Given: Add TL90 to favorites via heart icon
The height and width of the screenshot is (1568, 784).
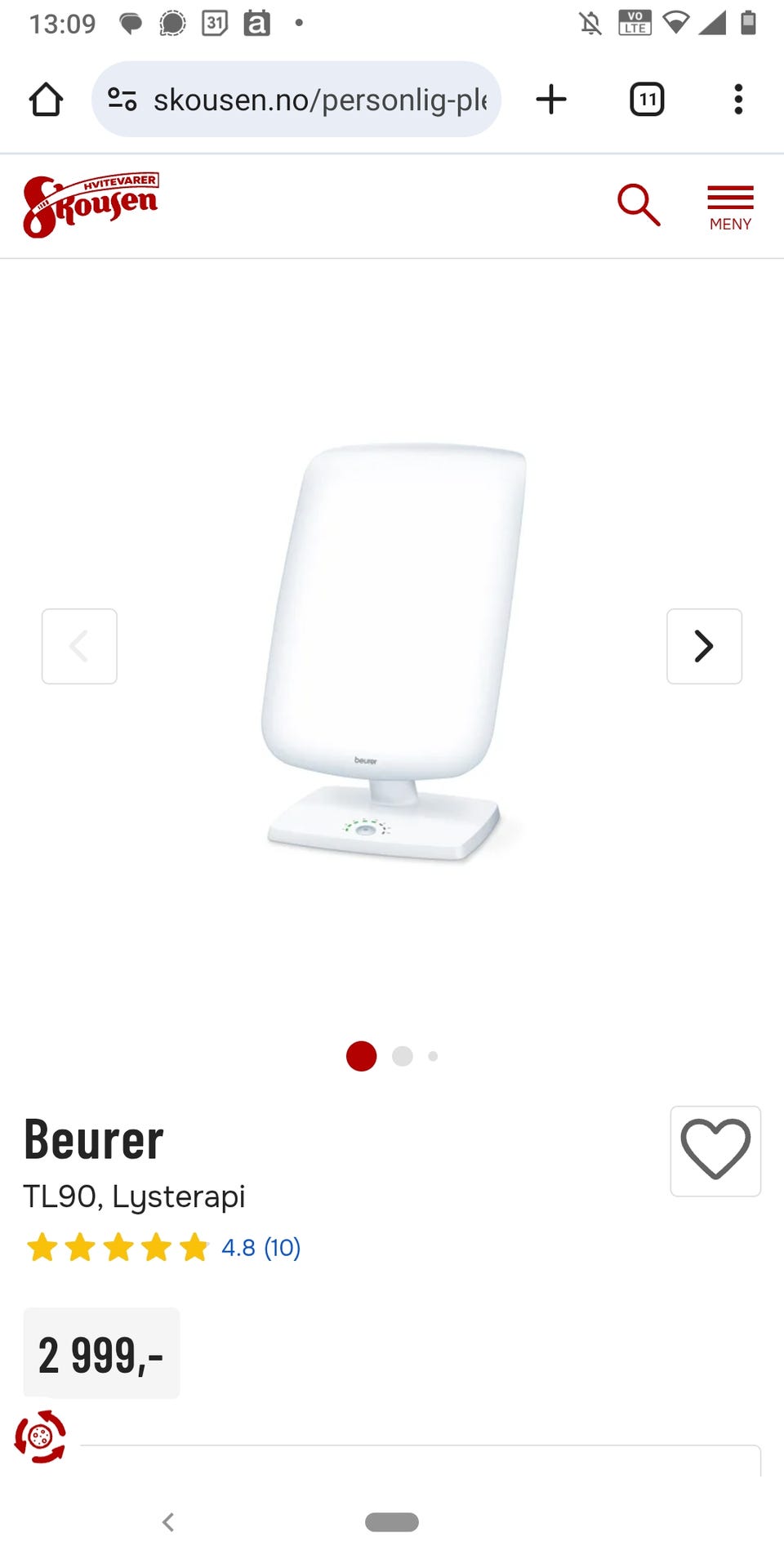Looking at the screenshot, I should (x=715, y=1151).
